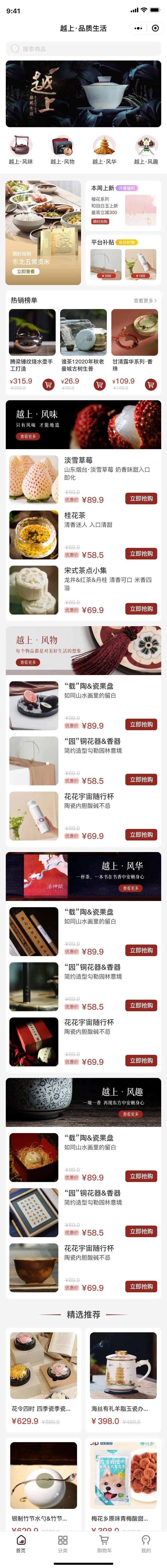Close the mini-program with the circle icon
167x1568 pixels.
pyautogui.click(x=155, y=28)
